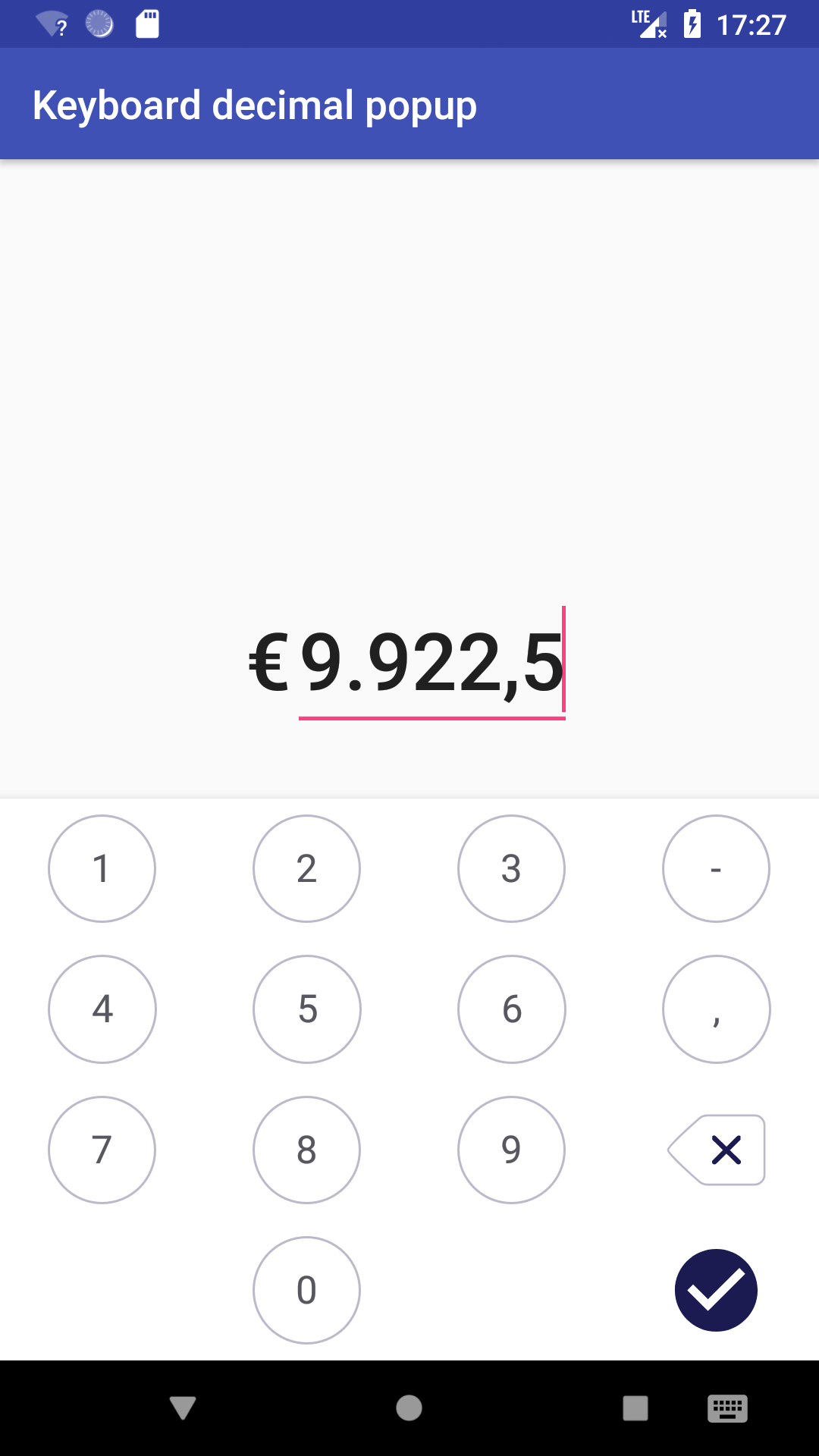Hit the number 3 key
The image size is (819, 1456).
click(511, 869)
